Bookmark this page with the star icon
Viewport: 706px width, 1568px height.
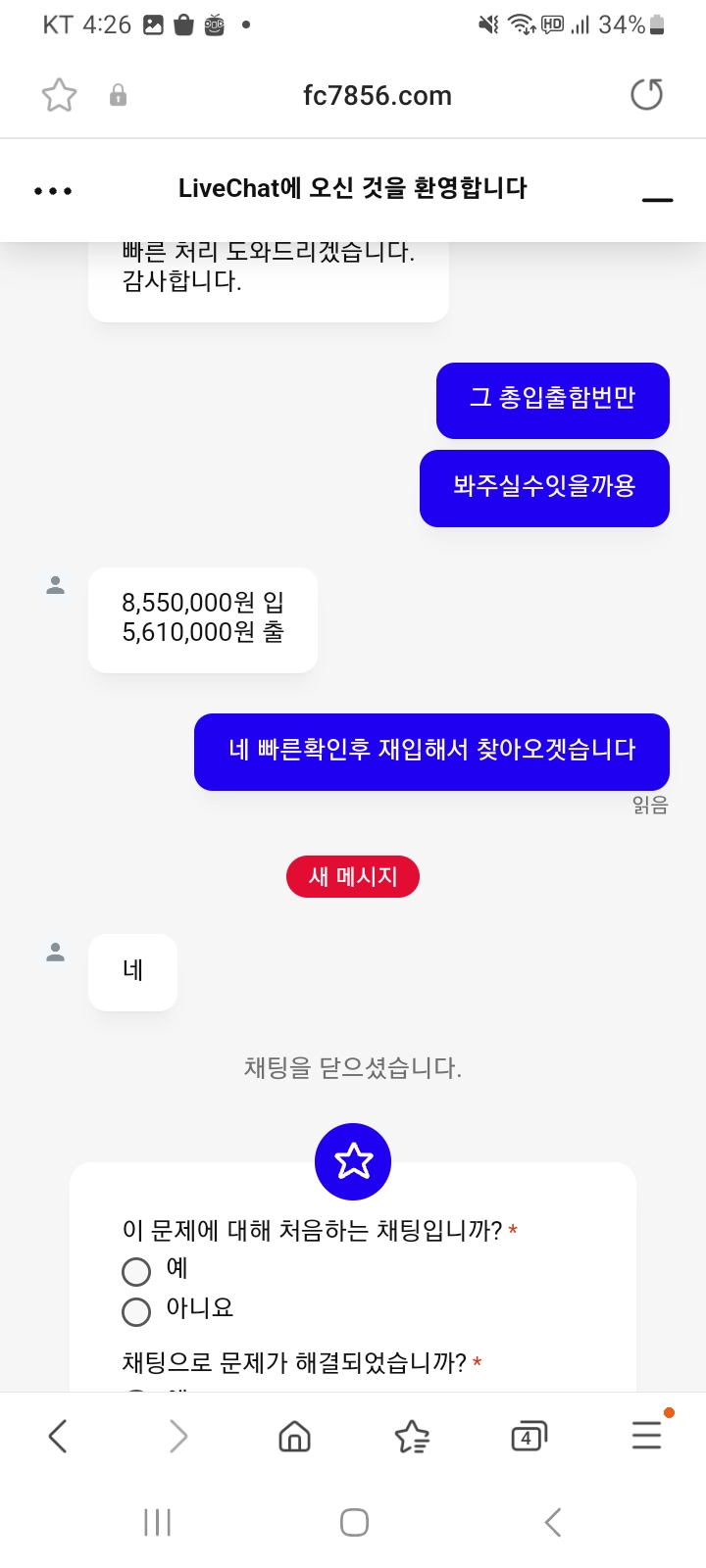click(x=59, y=95)
